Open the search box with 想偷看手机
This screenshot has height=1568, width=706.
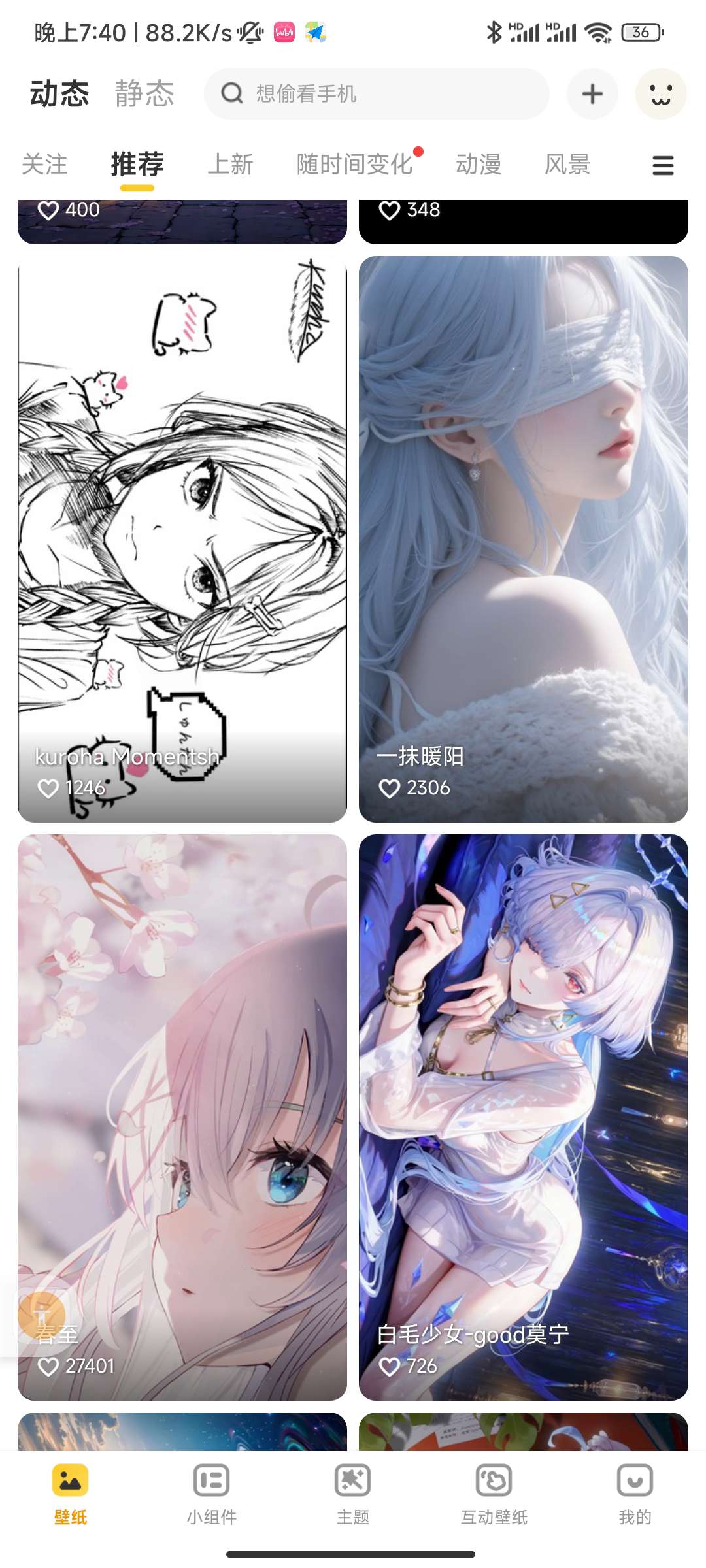(x=376, y=93)
